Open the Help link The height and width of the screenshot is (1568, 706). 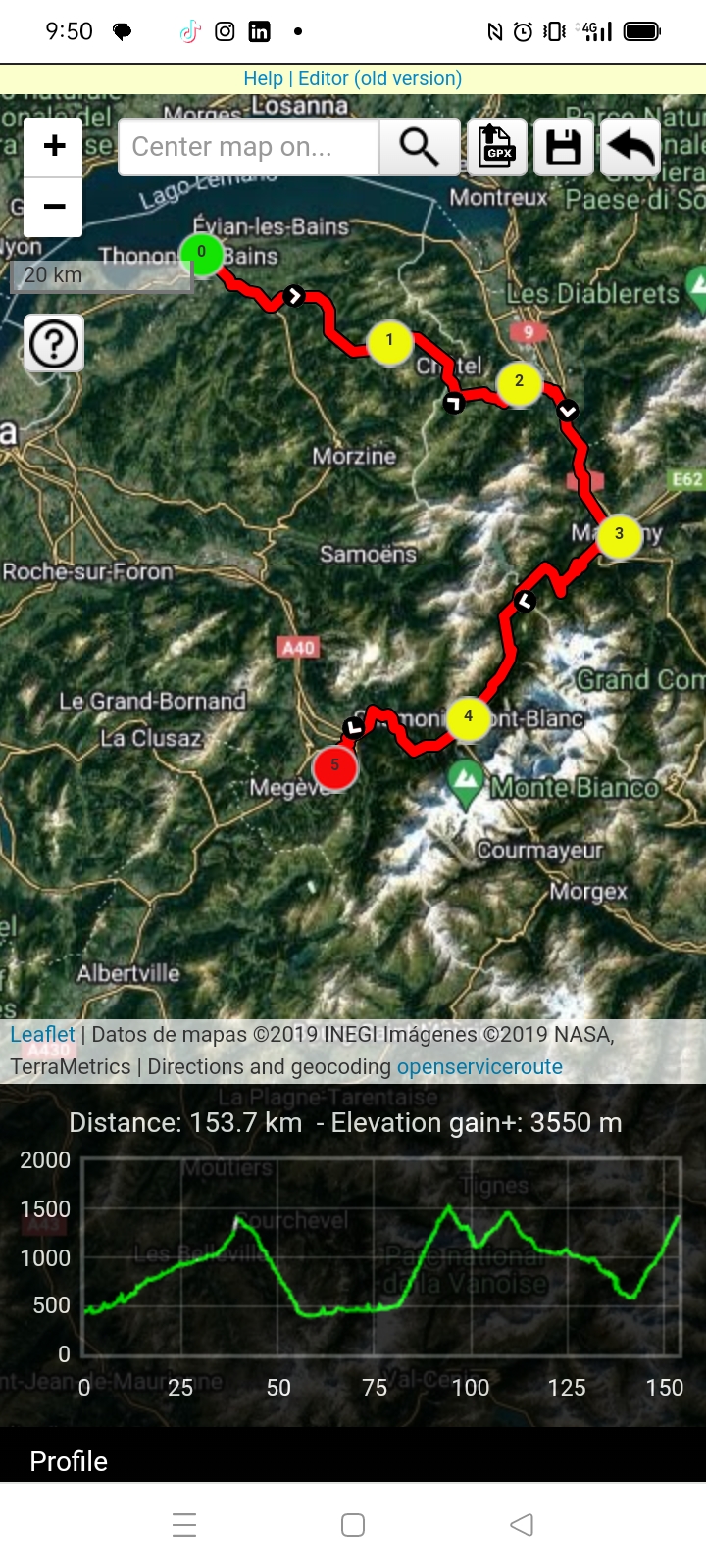263,78
